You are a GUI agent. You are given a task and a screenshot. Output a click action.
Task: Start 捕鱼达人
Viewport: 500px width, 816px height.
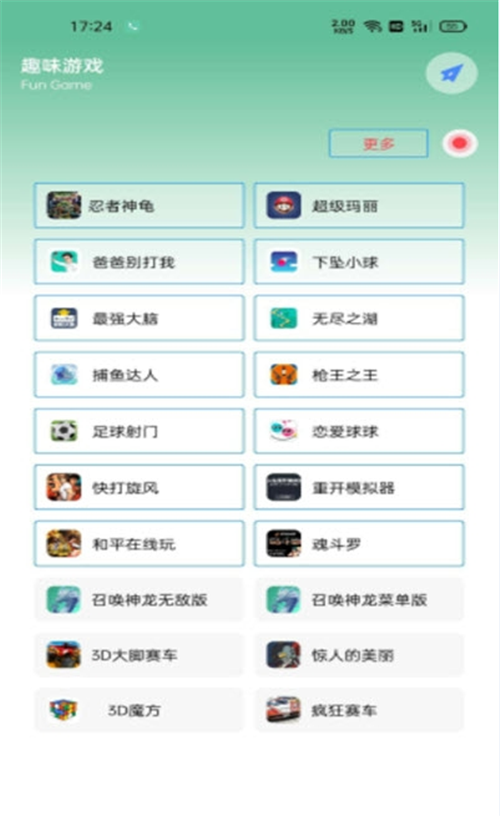click(x=139, y=375)
